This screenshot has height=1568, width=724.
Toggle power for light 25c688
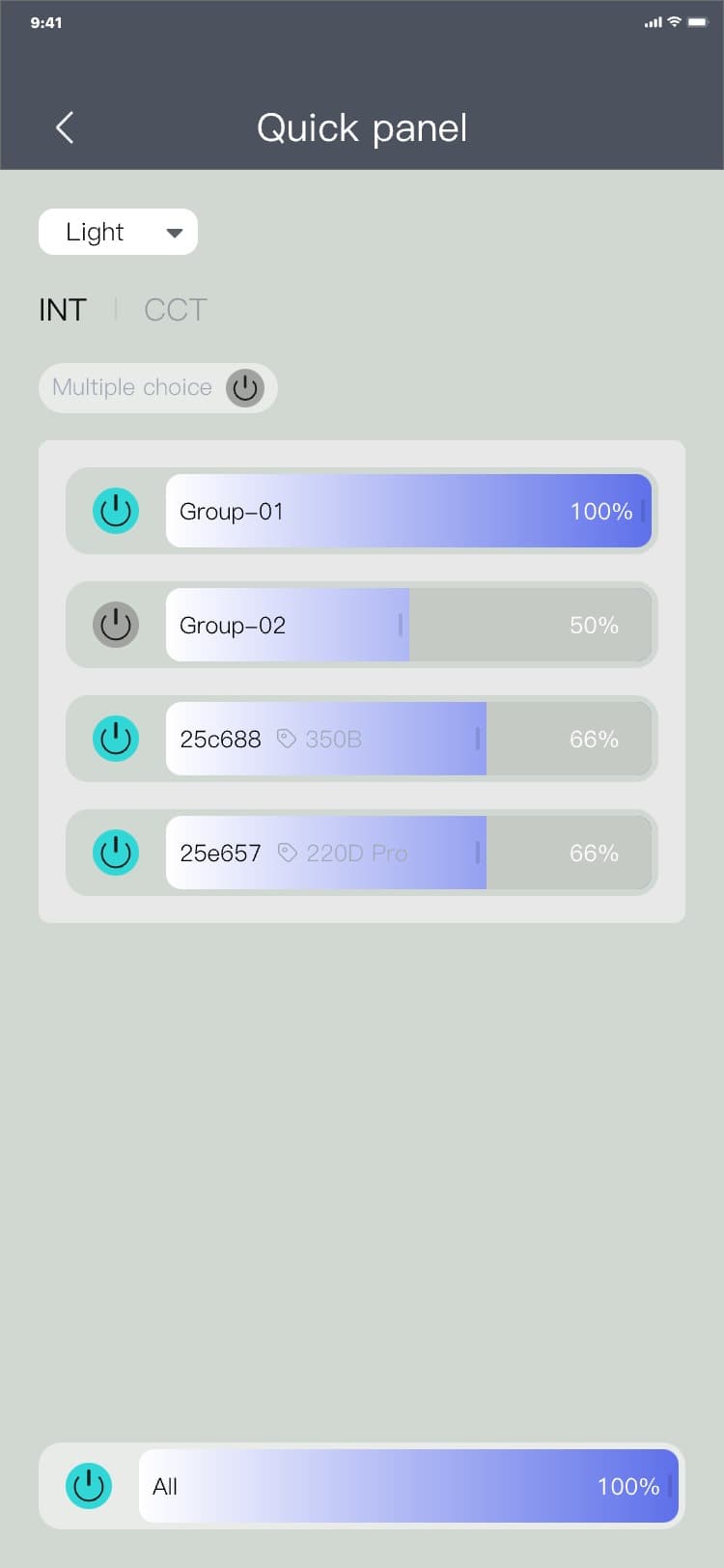[116, 739]
